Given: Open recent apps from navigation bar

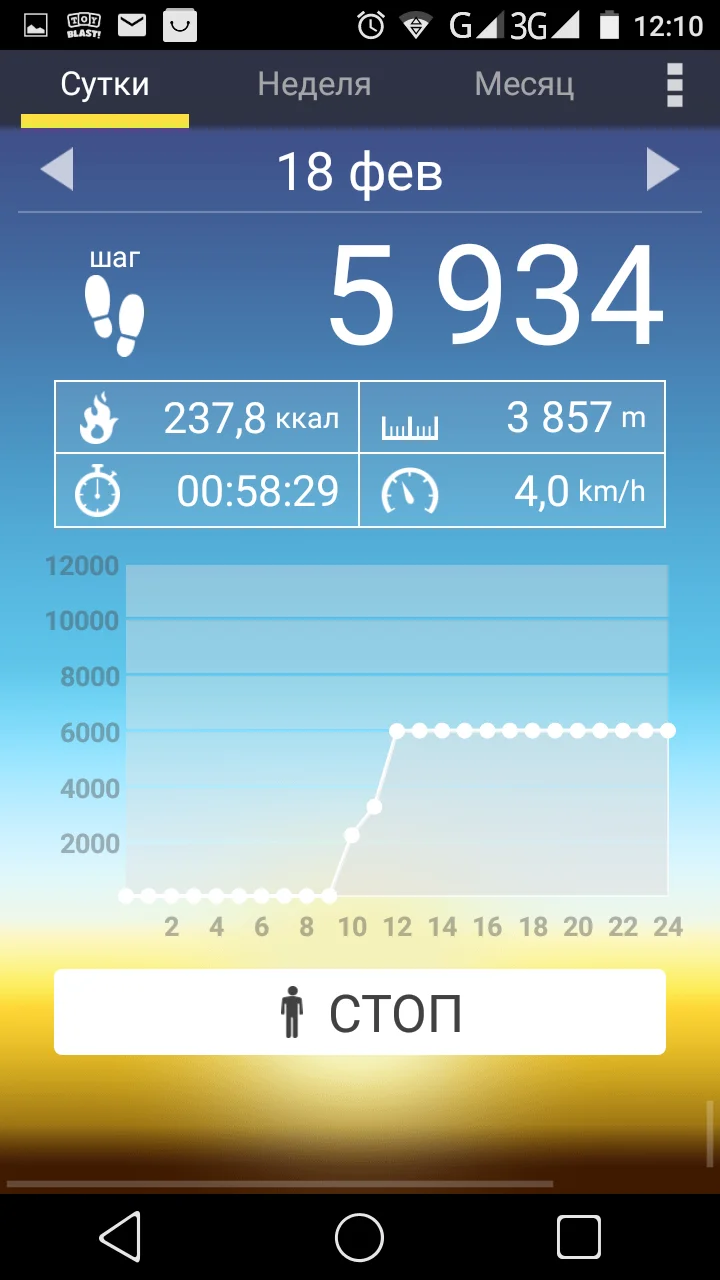Looking at the screenshot, I should (x=578, y=1238).
